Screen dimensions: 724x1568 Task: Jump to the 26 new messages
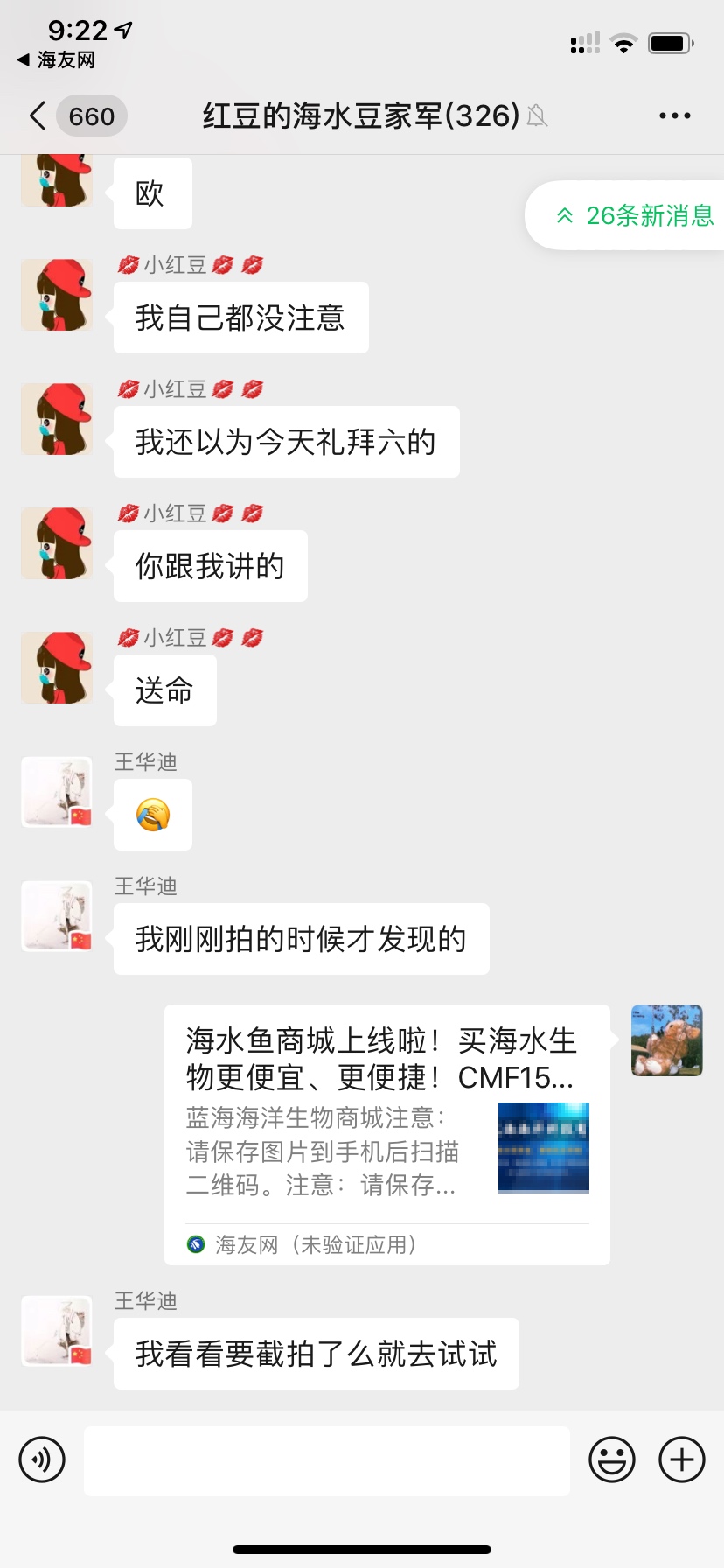(x=634, y=215)
